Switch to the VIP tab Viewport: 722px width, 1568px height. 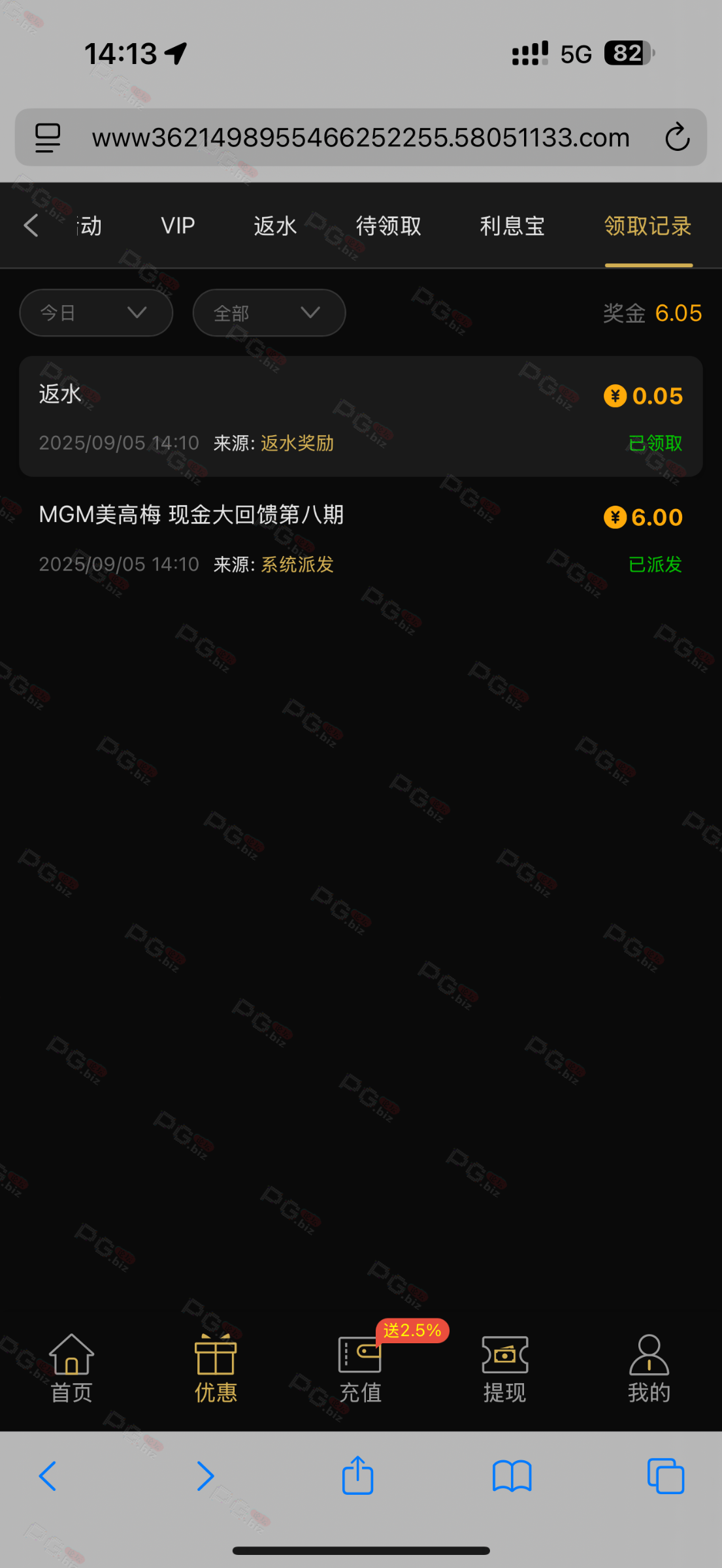coord(178,226)
